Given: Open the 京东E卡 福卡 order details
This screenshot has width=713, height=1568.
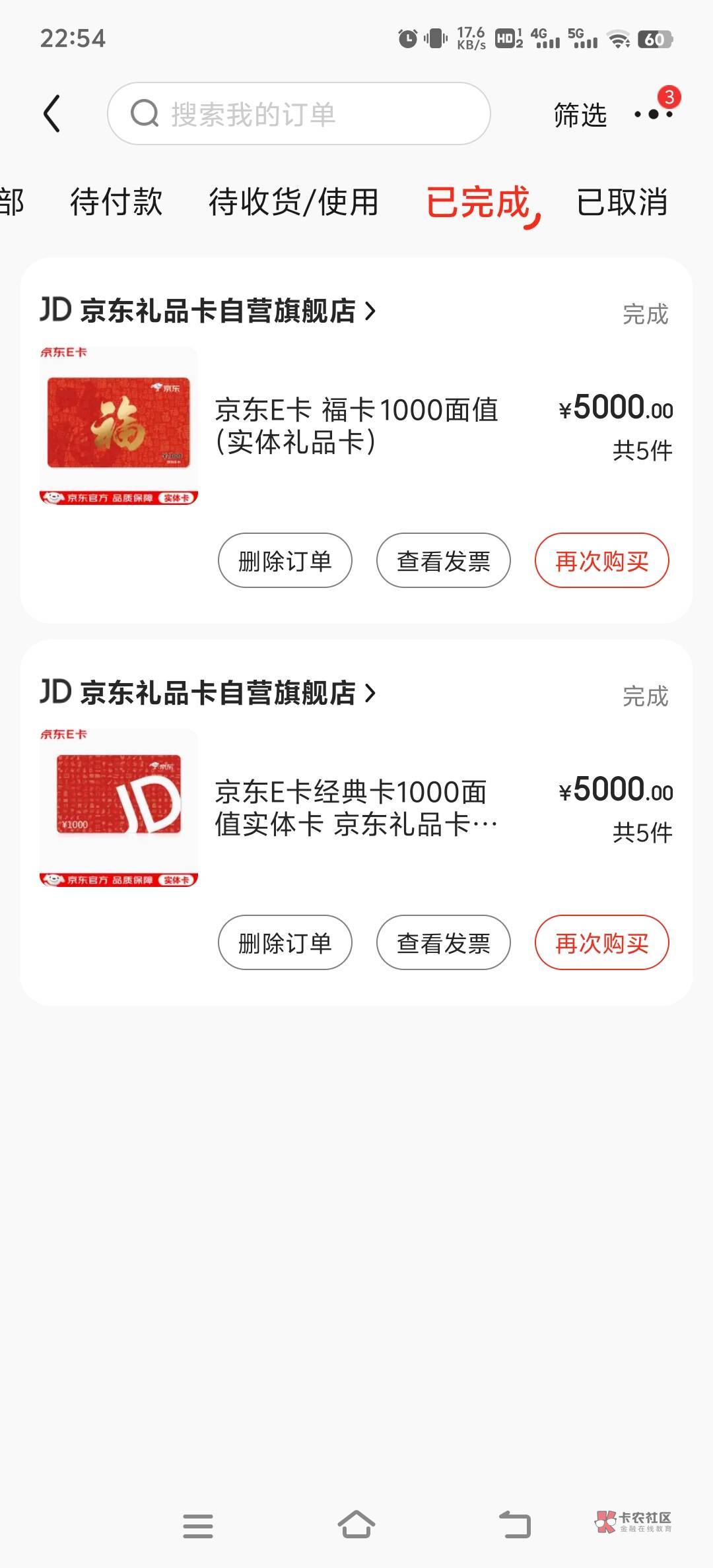Looking at the screenshot, I should [x=356, y=426].
